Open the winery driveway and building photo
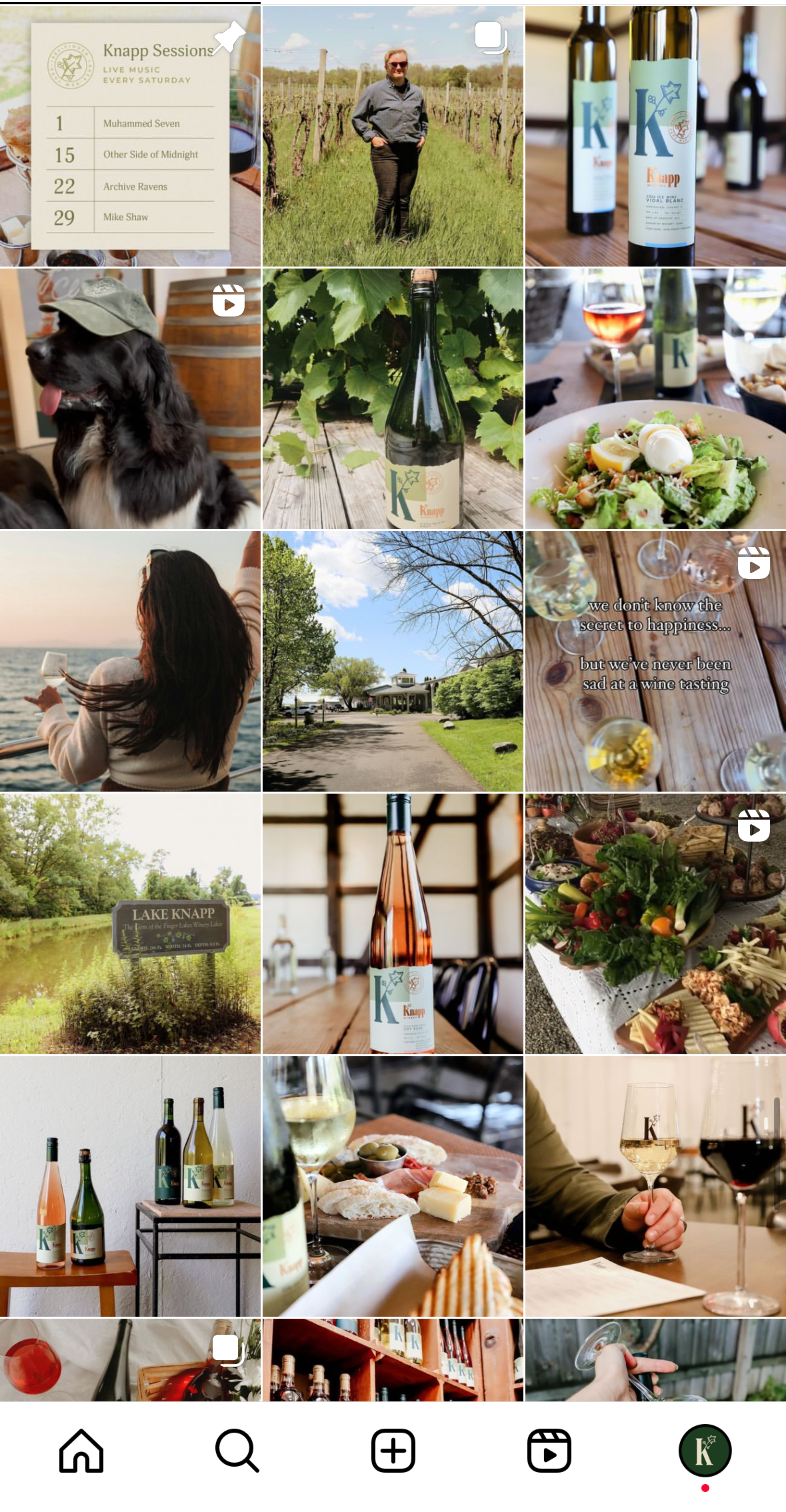Screen dimensions: 786x1512 [x=393, y=661]
